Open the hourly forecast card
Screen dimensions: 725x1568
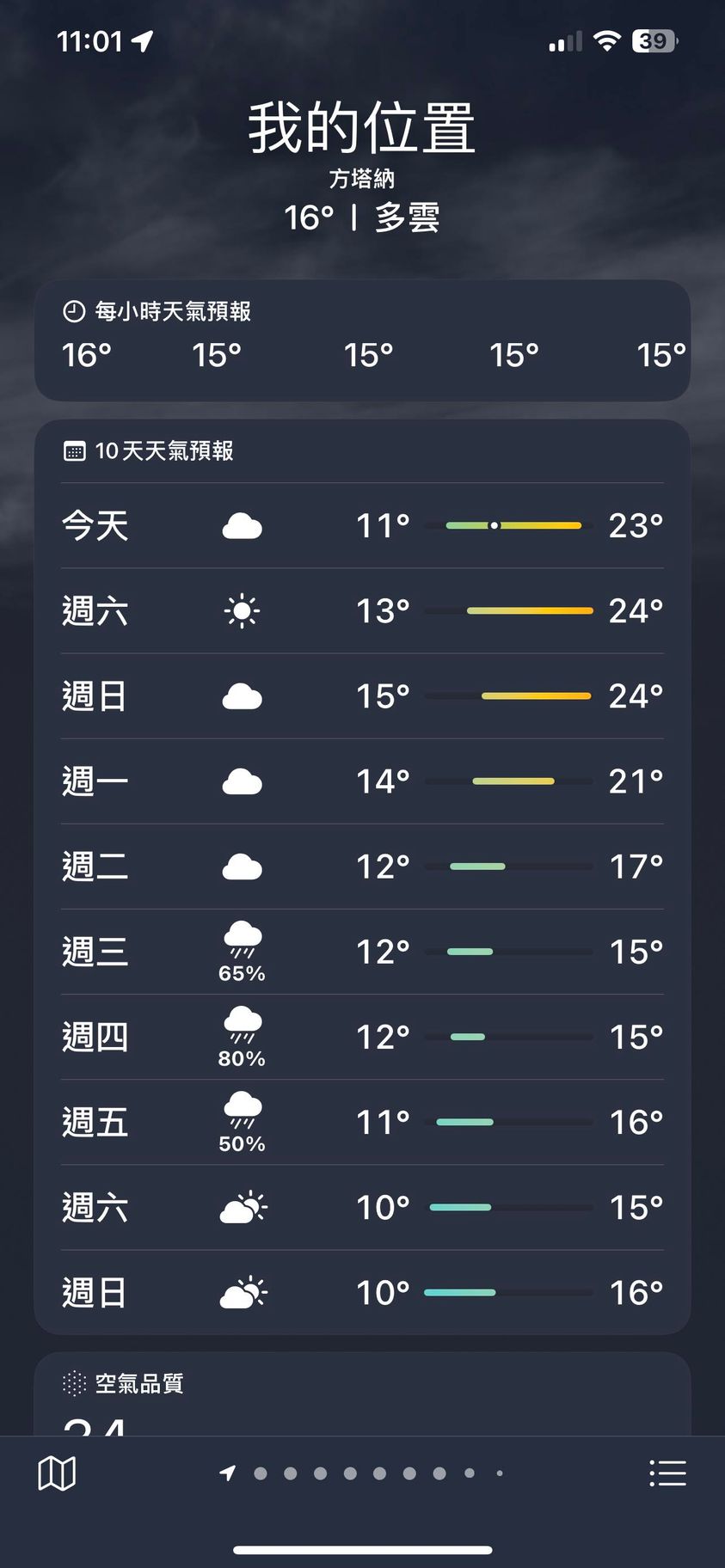pyautogui.click(x=362, y=340)
